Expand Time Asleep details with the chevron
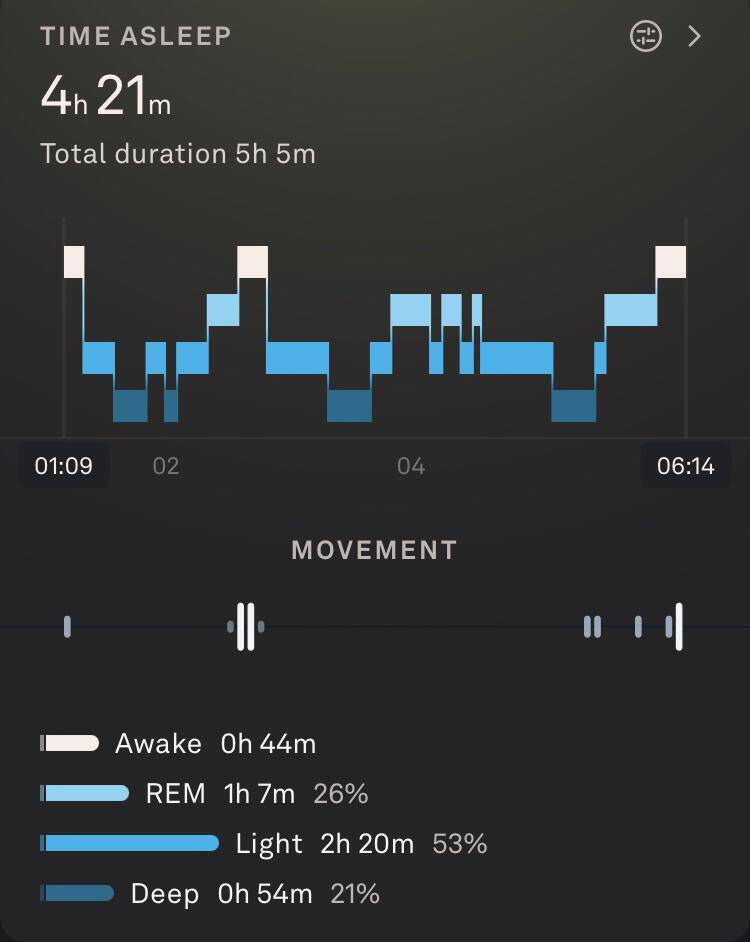 tap(695, 37)
